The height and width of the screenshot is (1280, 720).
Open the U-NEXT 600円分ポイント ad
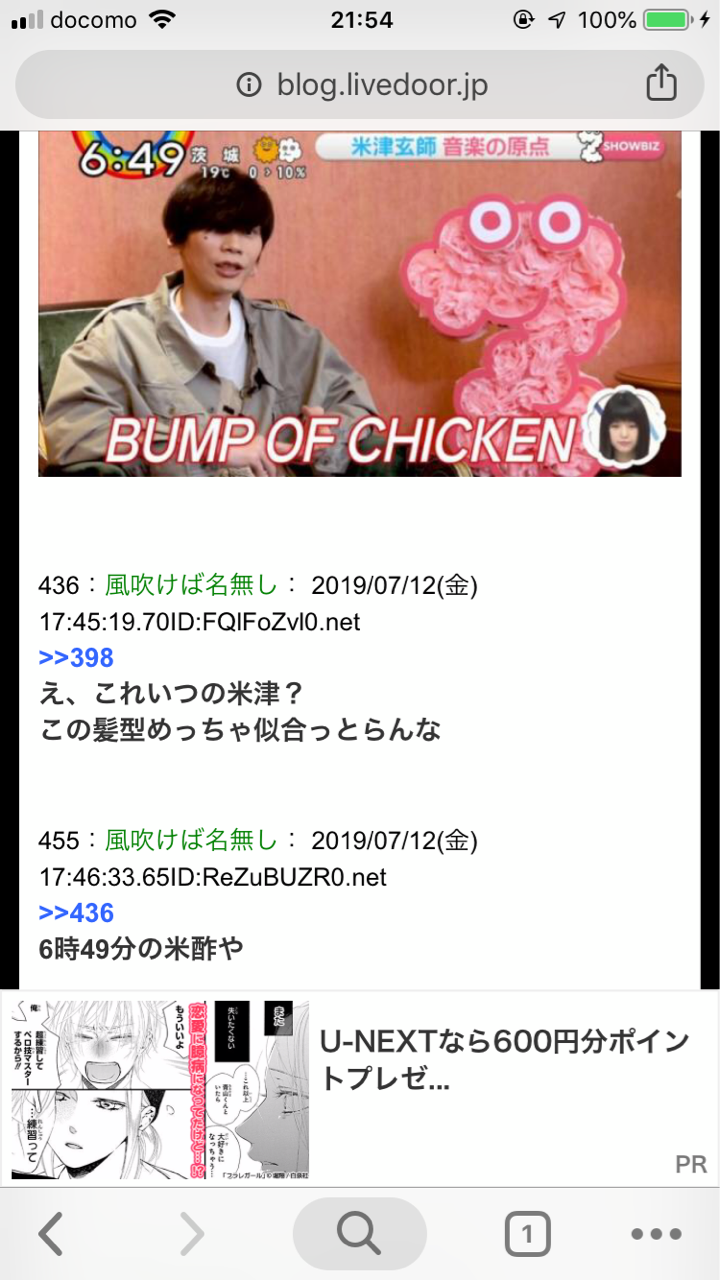click(505, 1060)
